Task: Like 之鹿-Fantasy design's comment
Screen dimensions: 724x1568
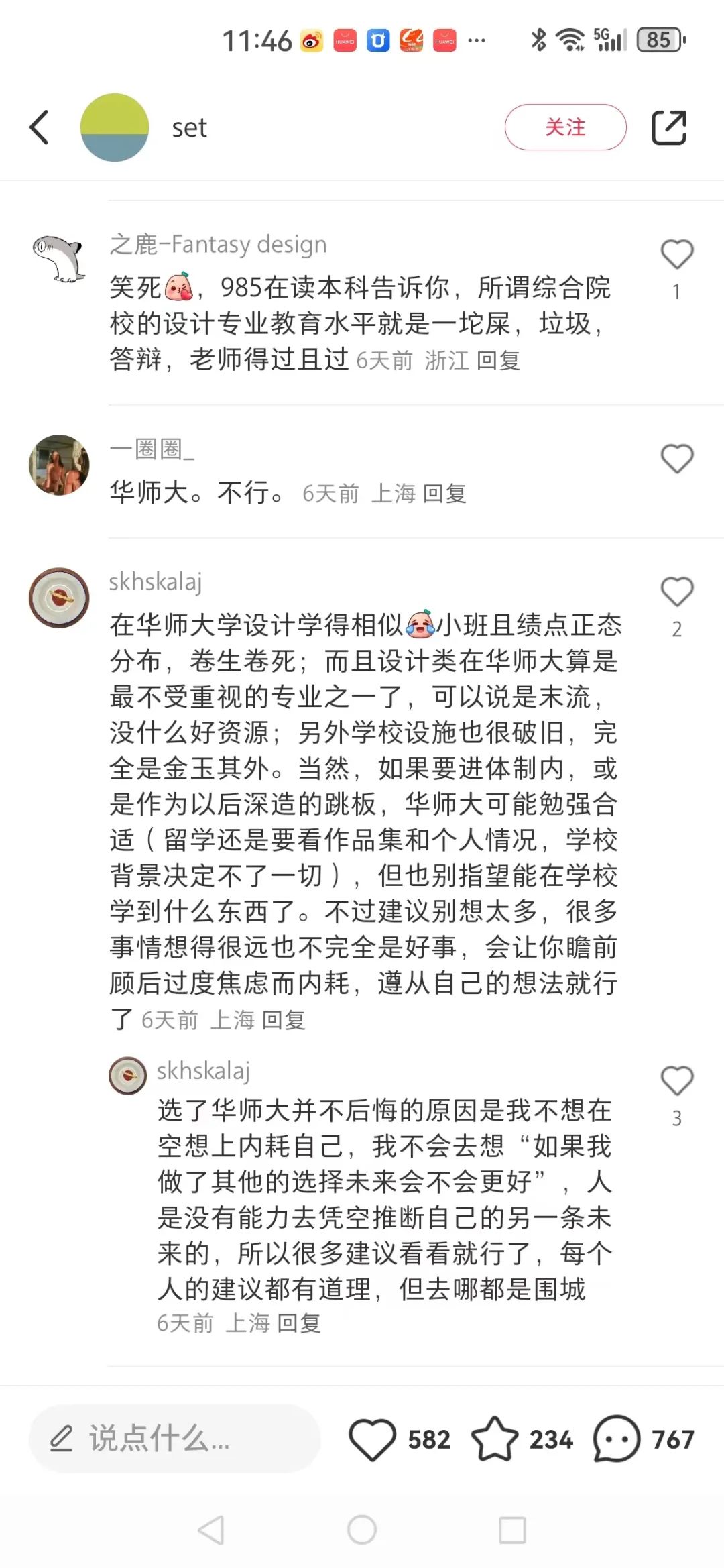Action: [676, 255]
